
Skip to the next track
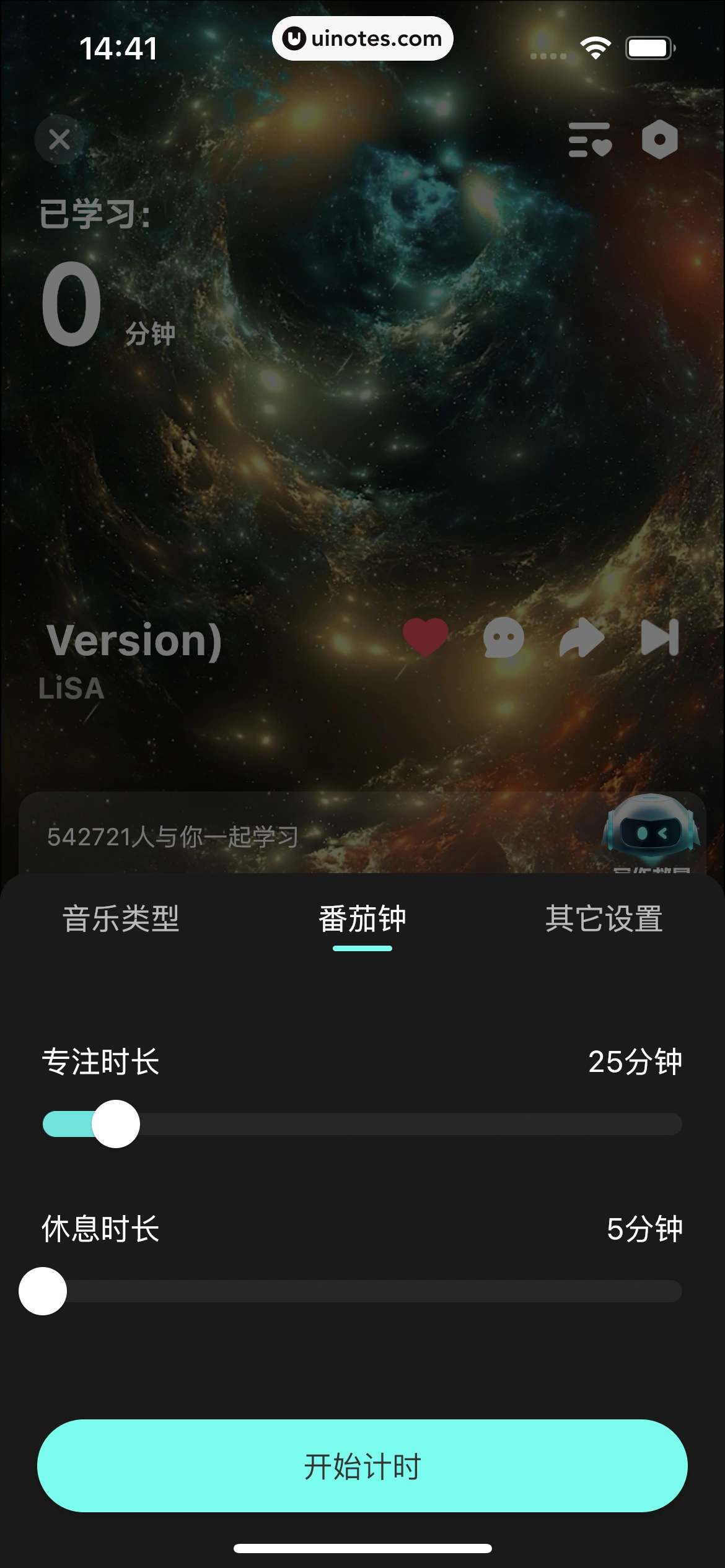(x=658, y=638)
